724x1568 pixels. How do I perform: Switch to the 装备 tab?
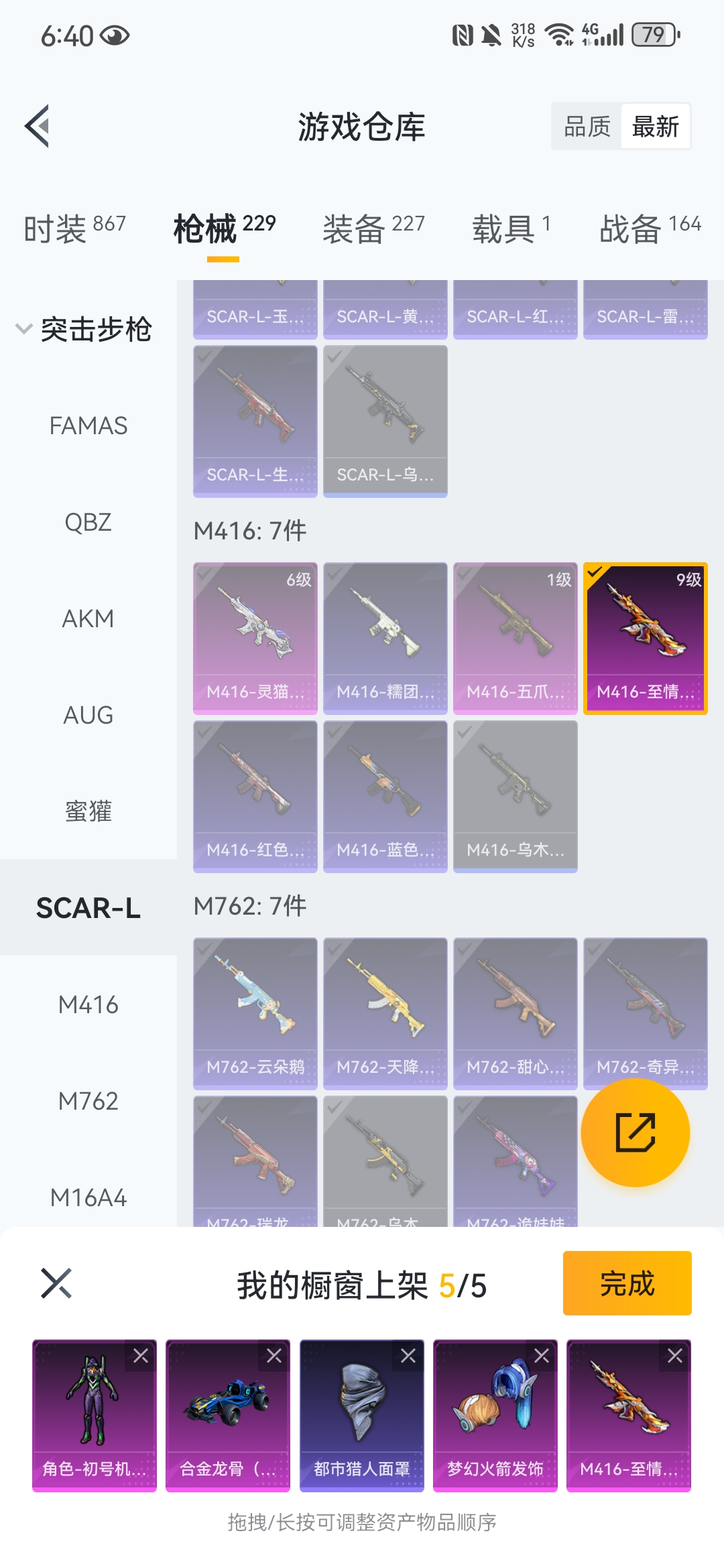[373, 229]
